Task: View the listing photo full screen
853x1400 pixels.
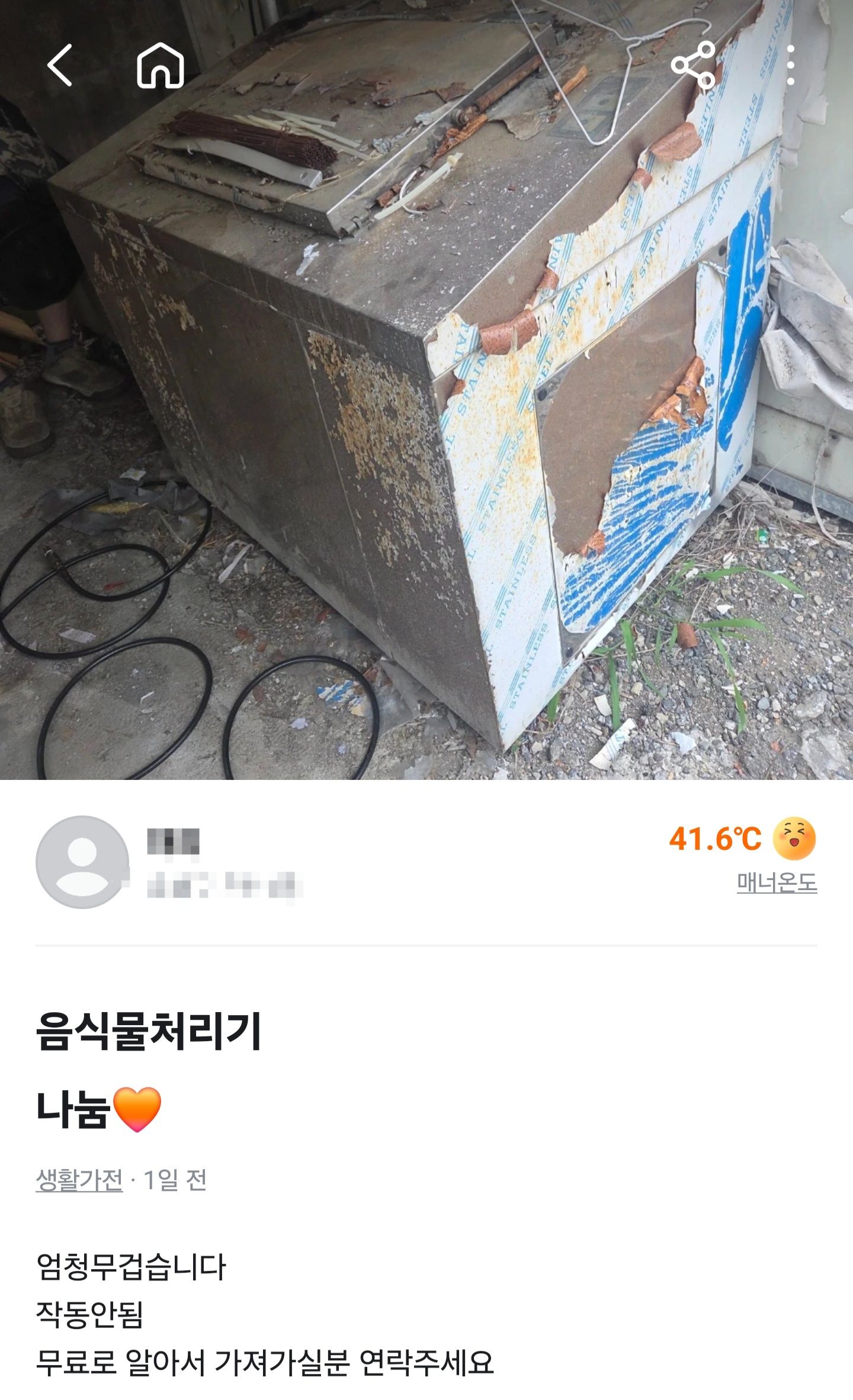Action: (x=426, y=390)
